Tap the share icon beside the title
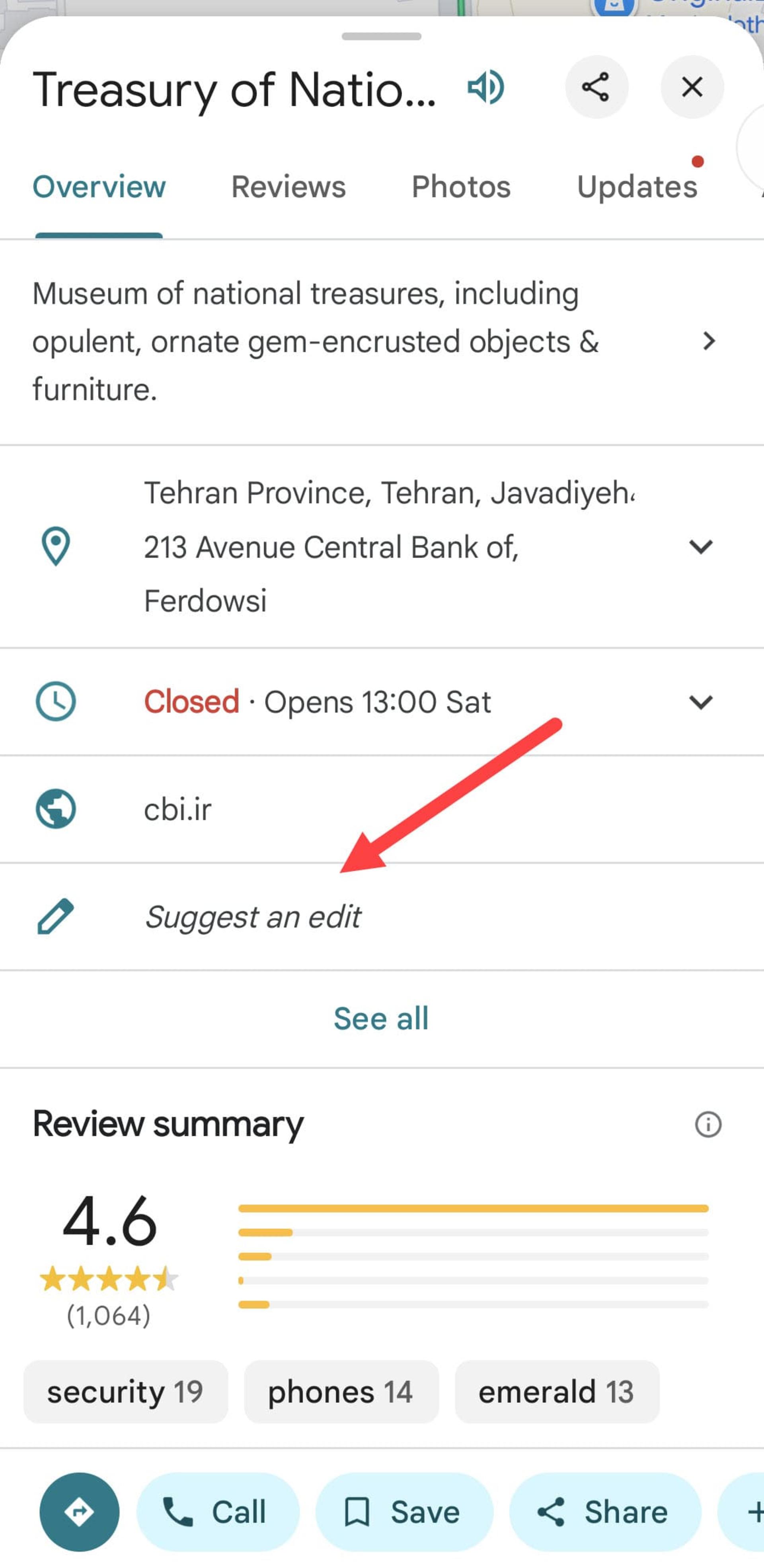Image resolution: width=764 pixels, height=1568 pixels. 596,87
